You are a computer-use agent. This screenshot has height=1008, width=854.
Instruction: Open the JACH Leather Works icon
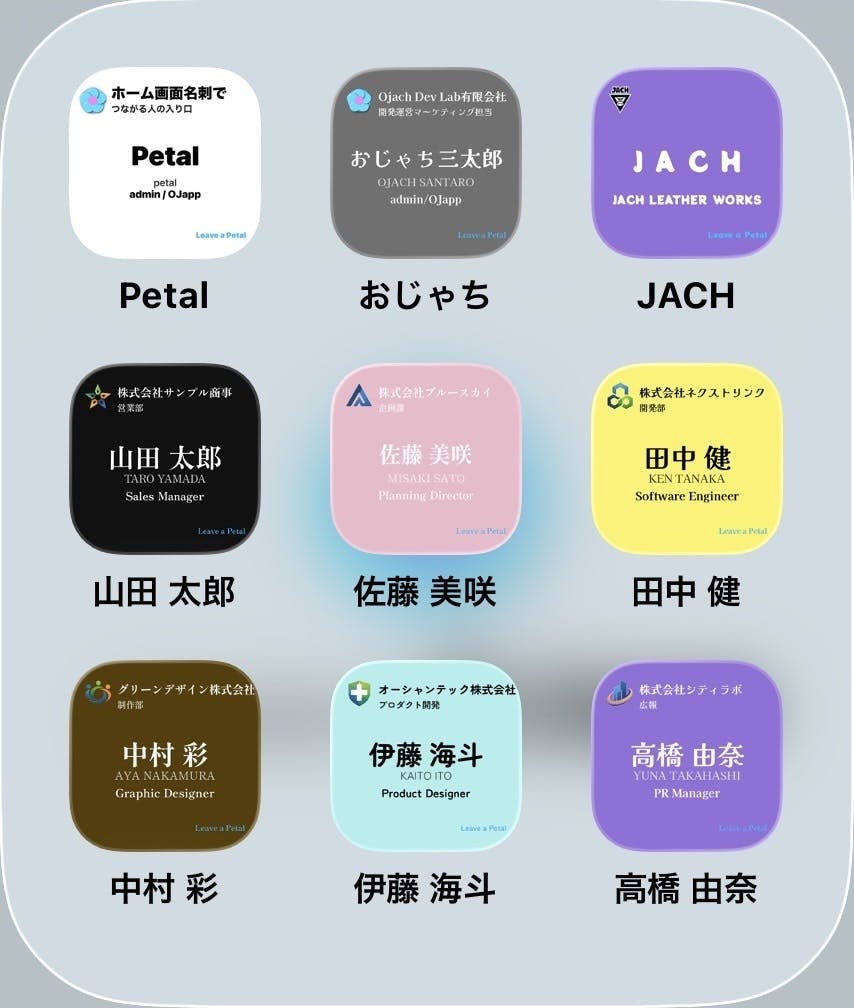(x=687, y=163)
